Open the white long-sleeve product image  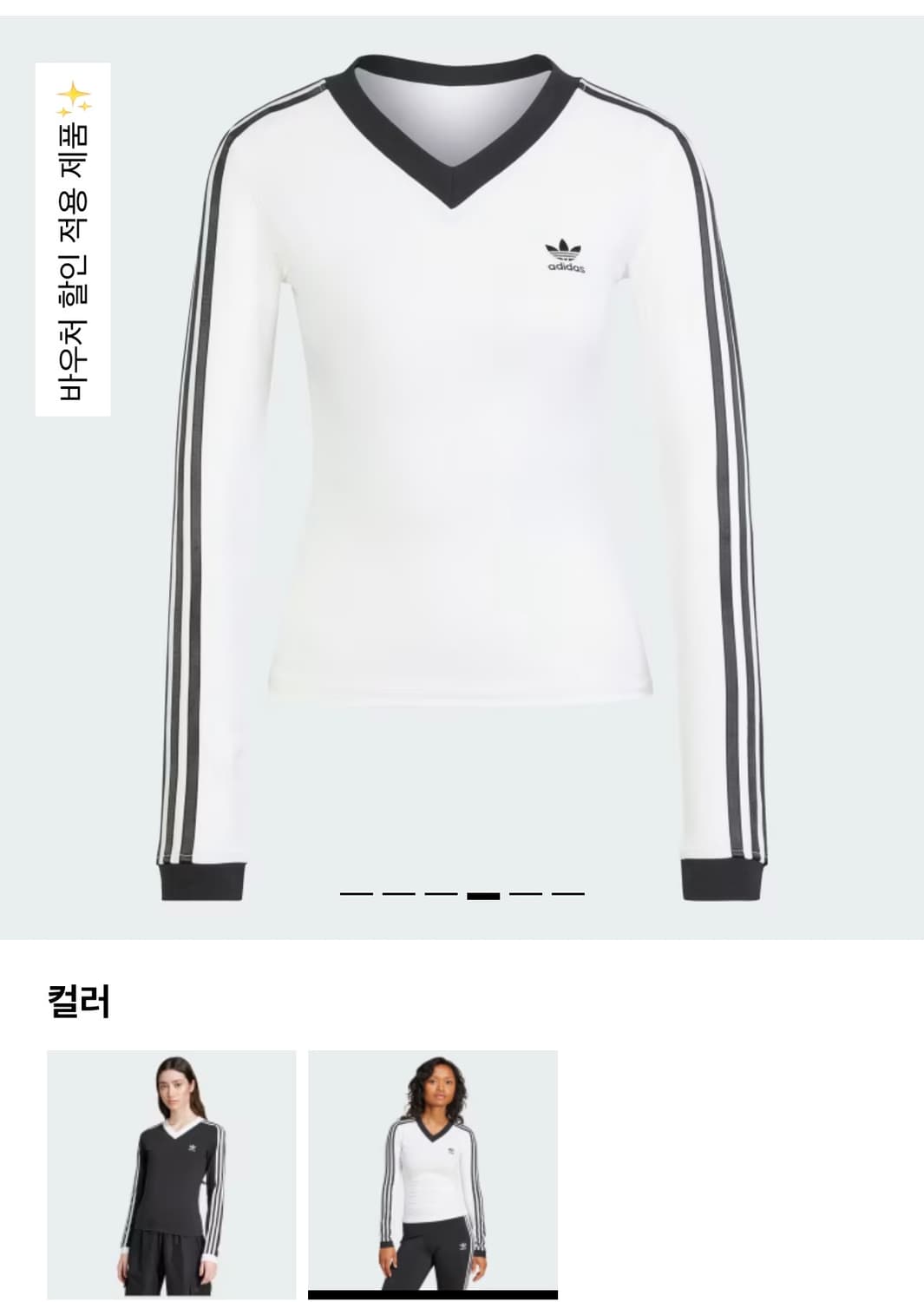462,477
